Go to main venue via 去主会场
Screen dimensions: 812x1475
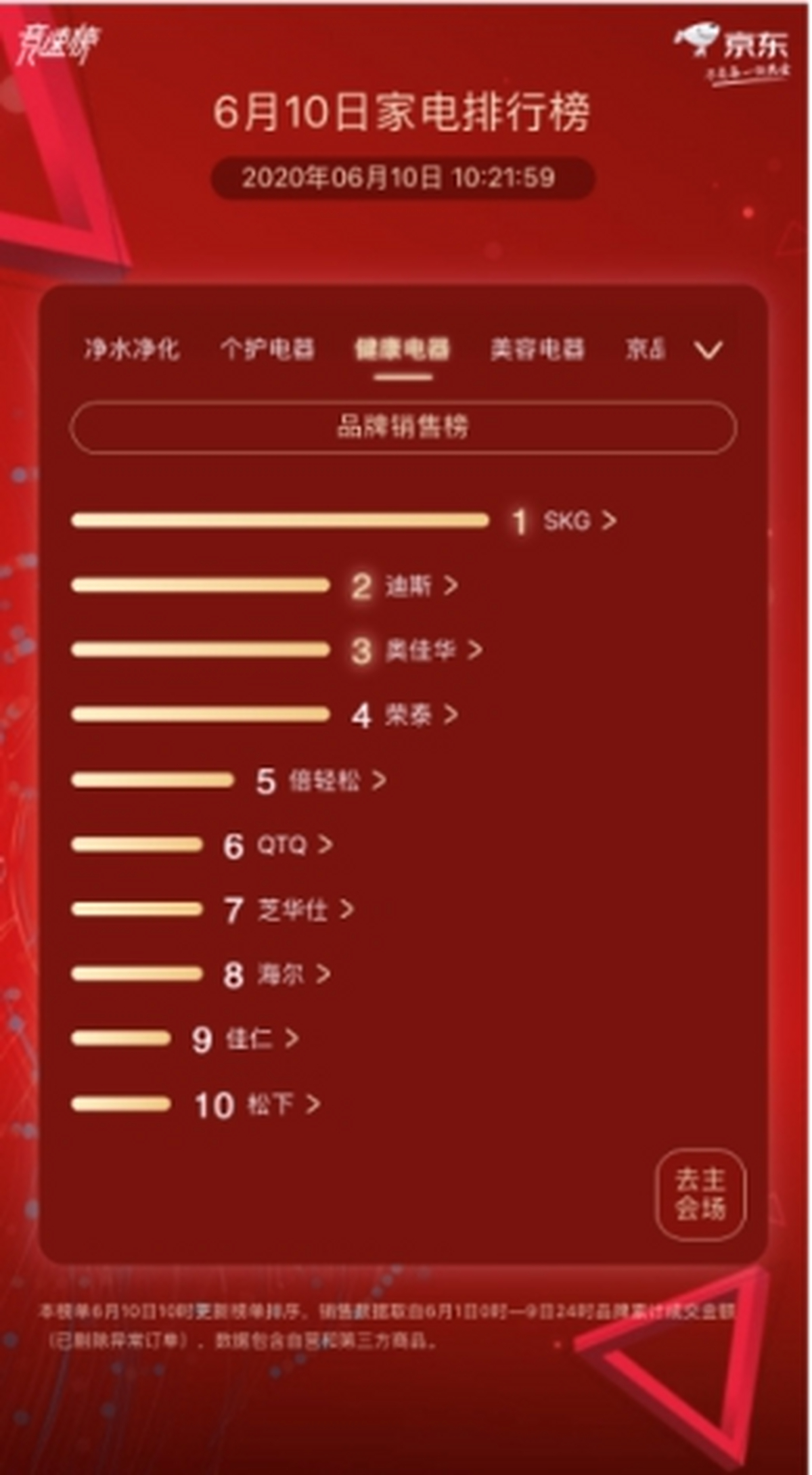coord(700,1195)
